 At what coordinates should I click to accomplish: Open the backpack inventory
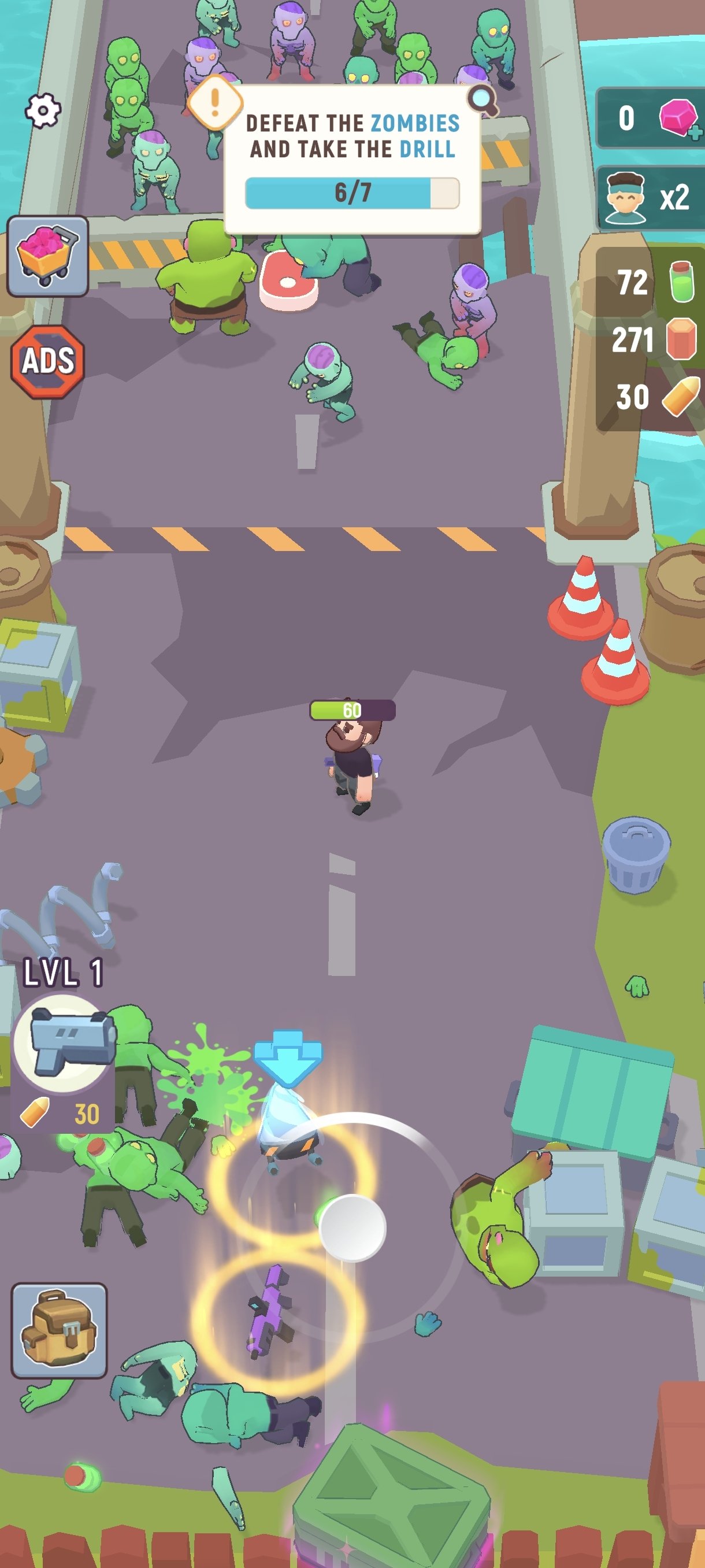click(59, 1330)
